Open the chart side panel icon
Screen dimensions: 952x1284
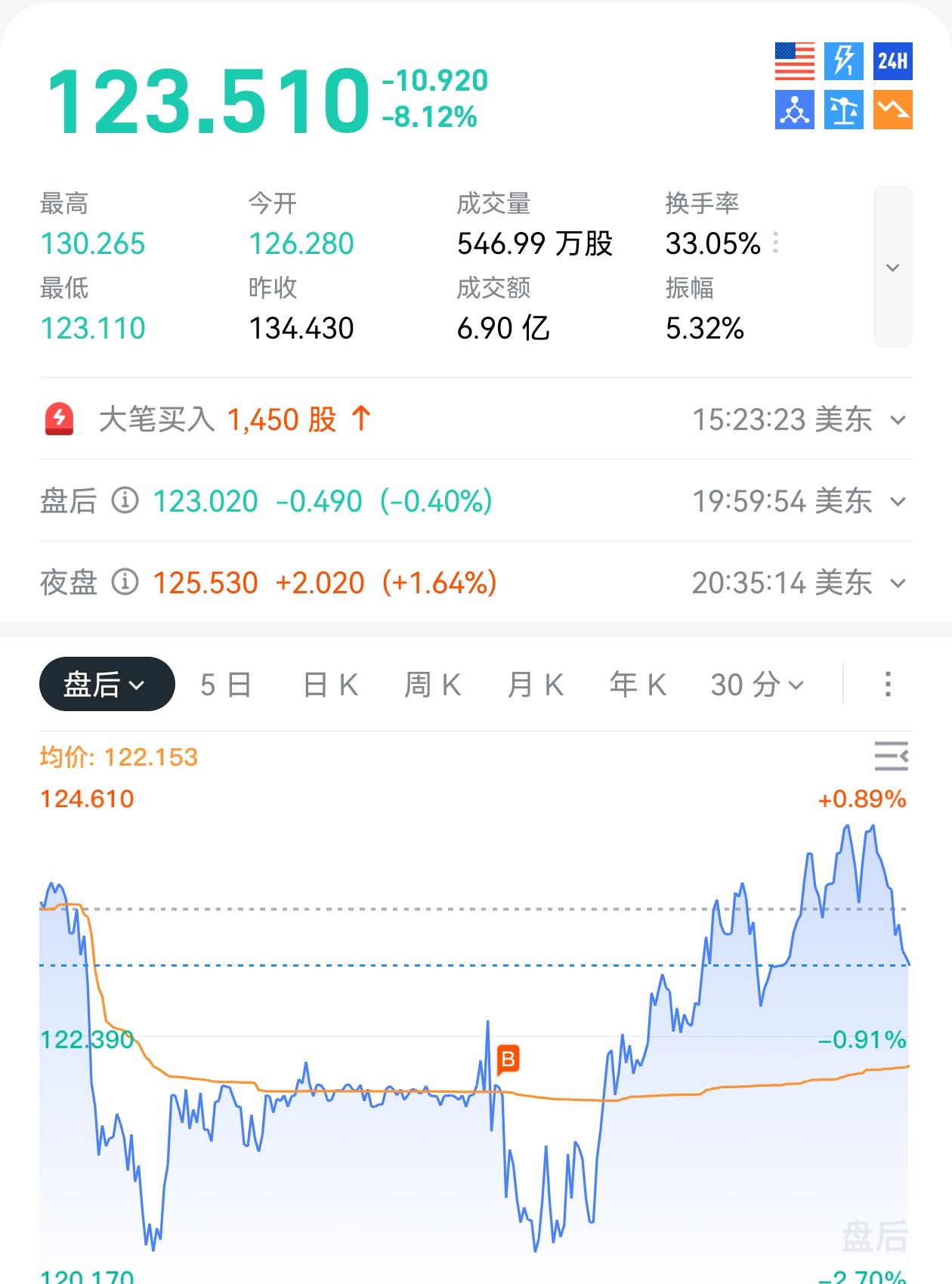click(891, 756)
